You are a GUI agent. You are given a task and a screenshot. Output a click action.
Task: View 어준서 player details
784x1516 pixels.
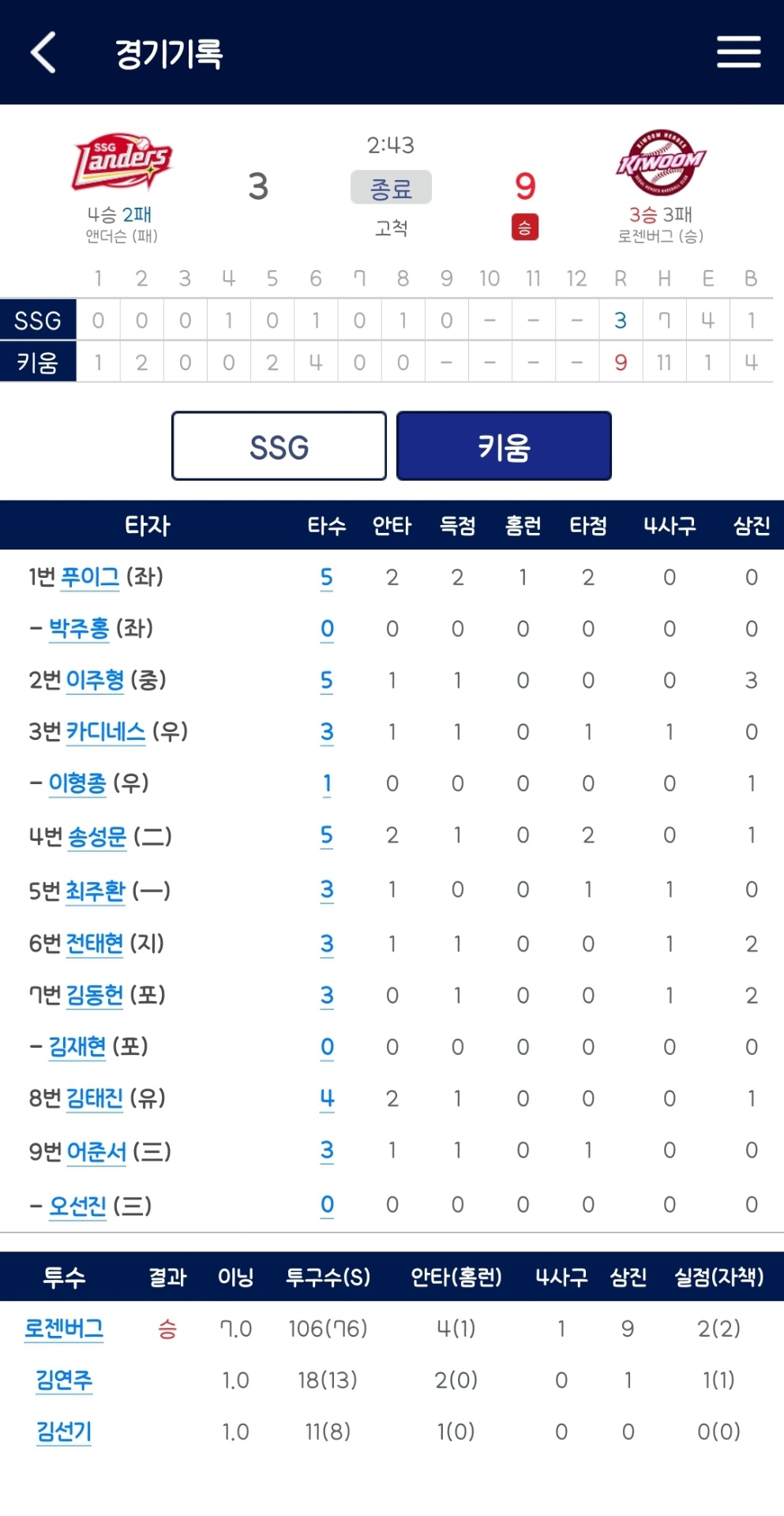96,1152
